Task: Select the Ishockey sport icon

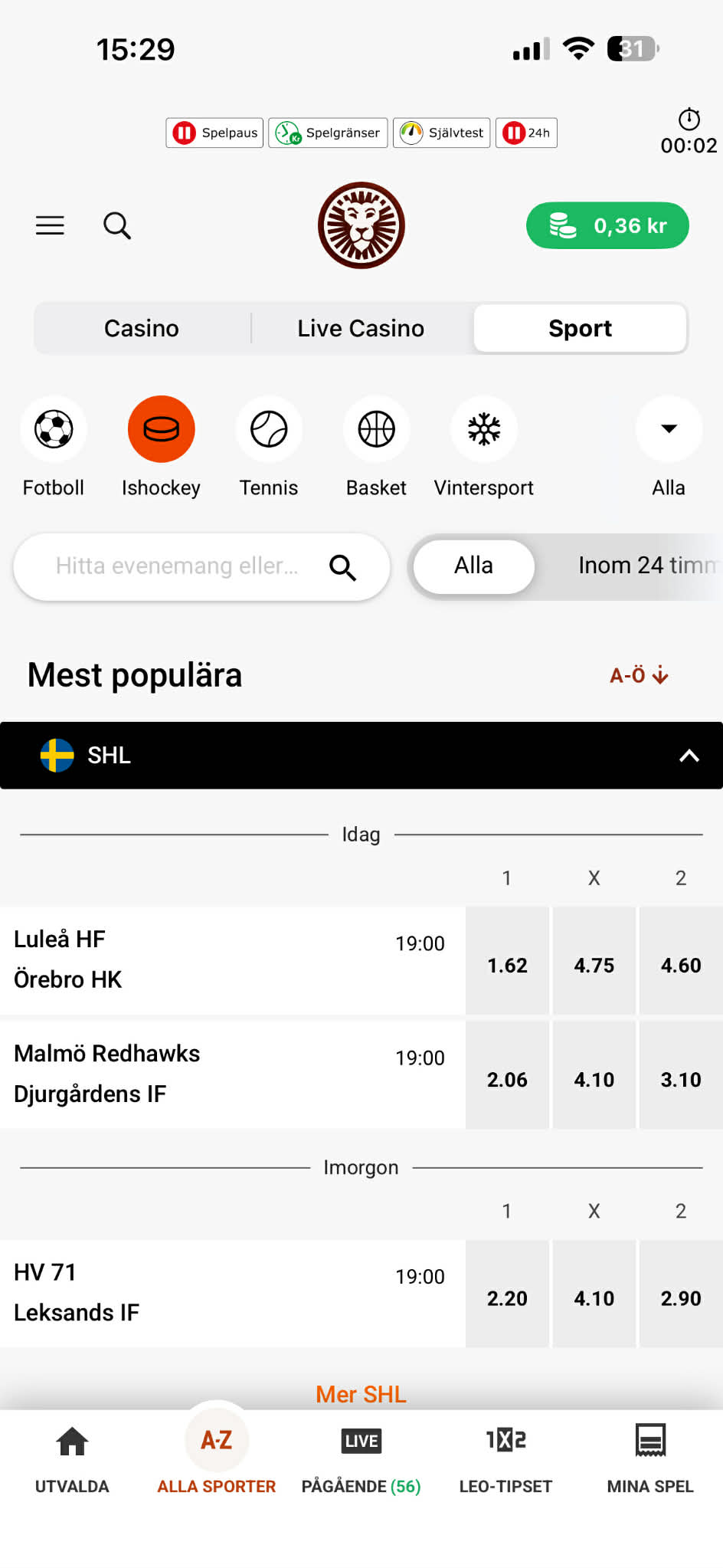Action: [161, 429]
